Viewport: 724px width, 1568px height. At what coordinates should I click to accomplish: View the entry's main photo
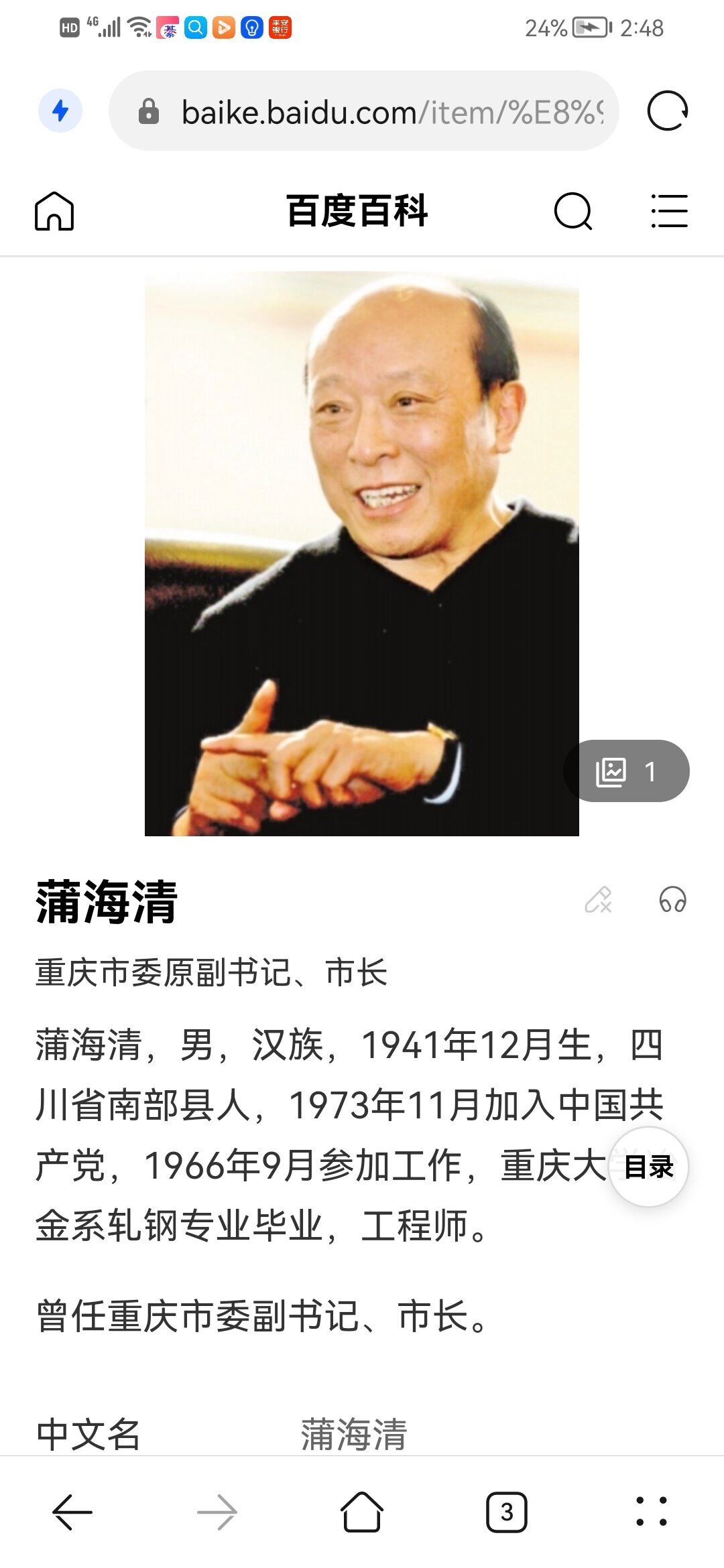coord(362,553)
